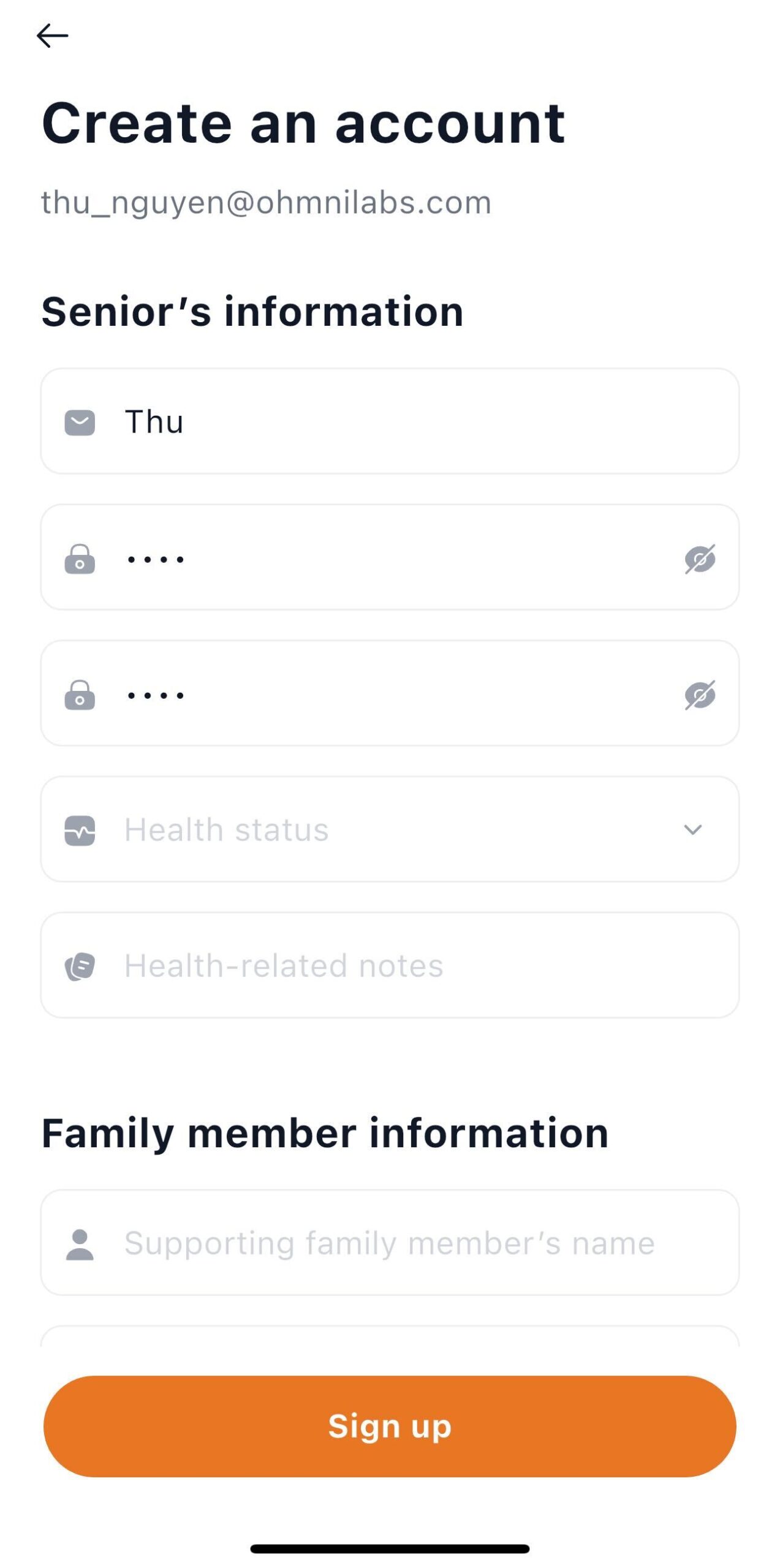Screen dimensions: 780x1568
Task: Enter the supporting family member's name field
Action: 390,1243
